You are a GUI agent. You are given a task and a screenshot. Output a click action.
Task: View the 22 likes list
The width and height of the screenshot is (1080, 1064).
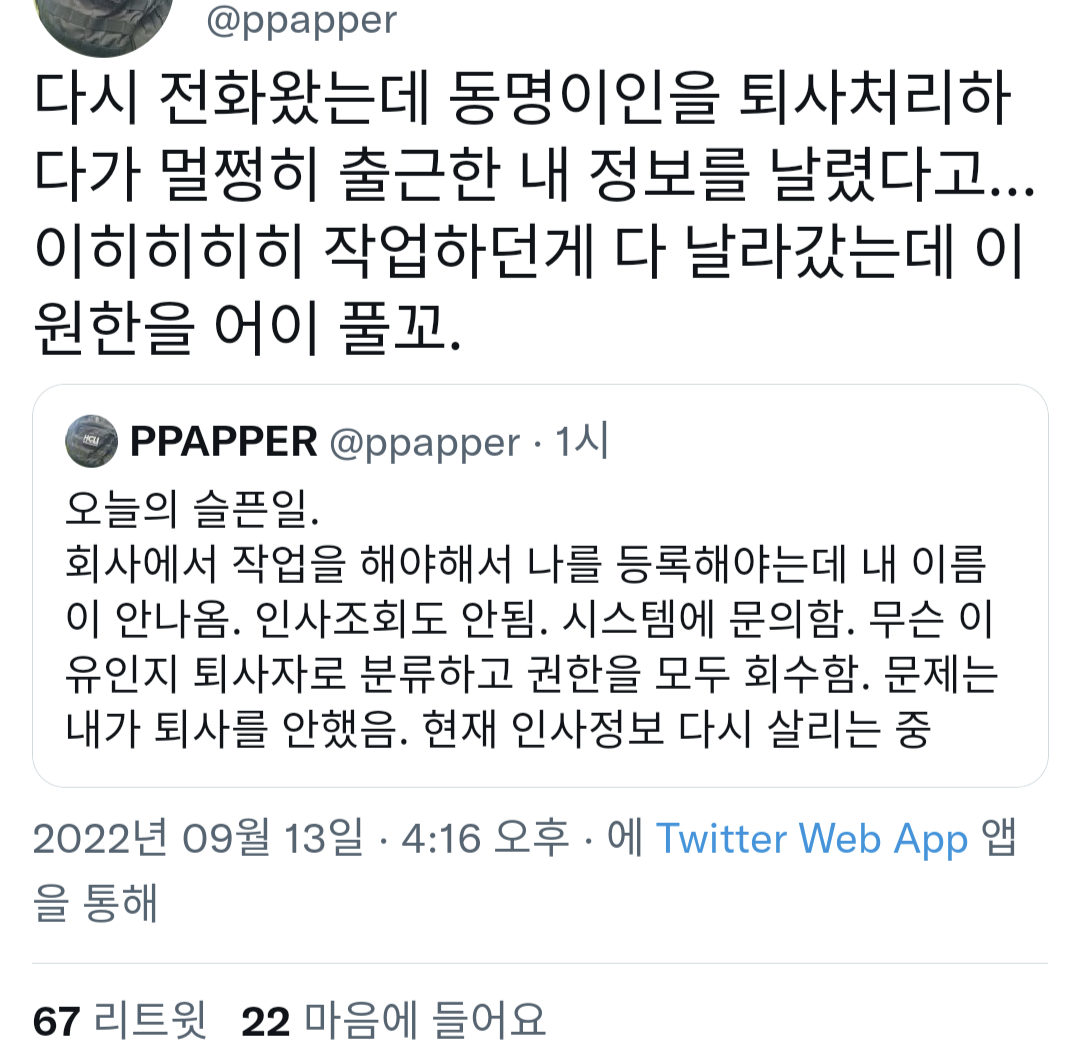[x=394, y=1021]
